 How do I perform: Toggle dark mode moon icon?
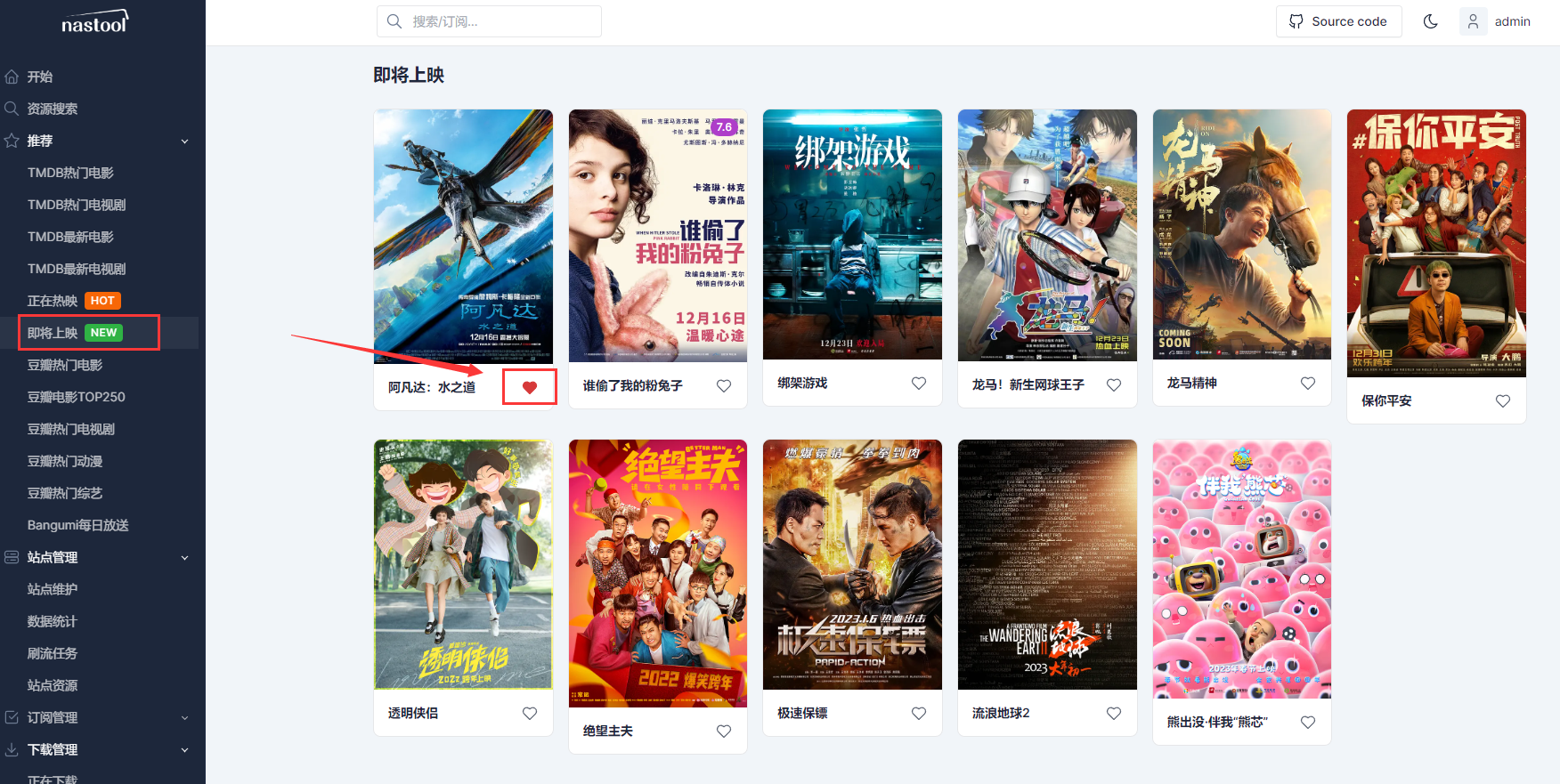click(1430, 21)
